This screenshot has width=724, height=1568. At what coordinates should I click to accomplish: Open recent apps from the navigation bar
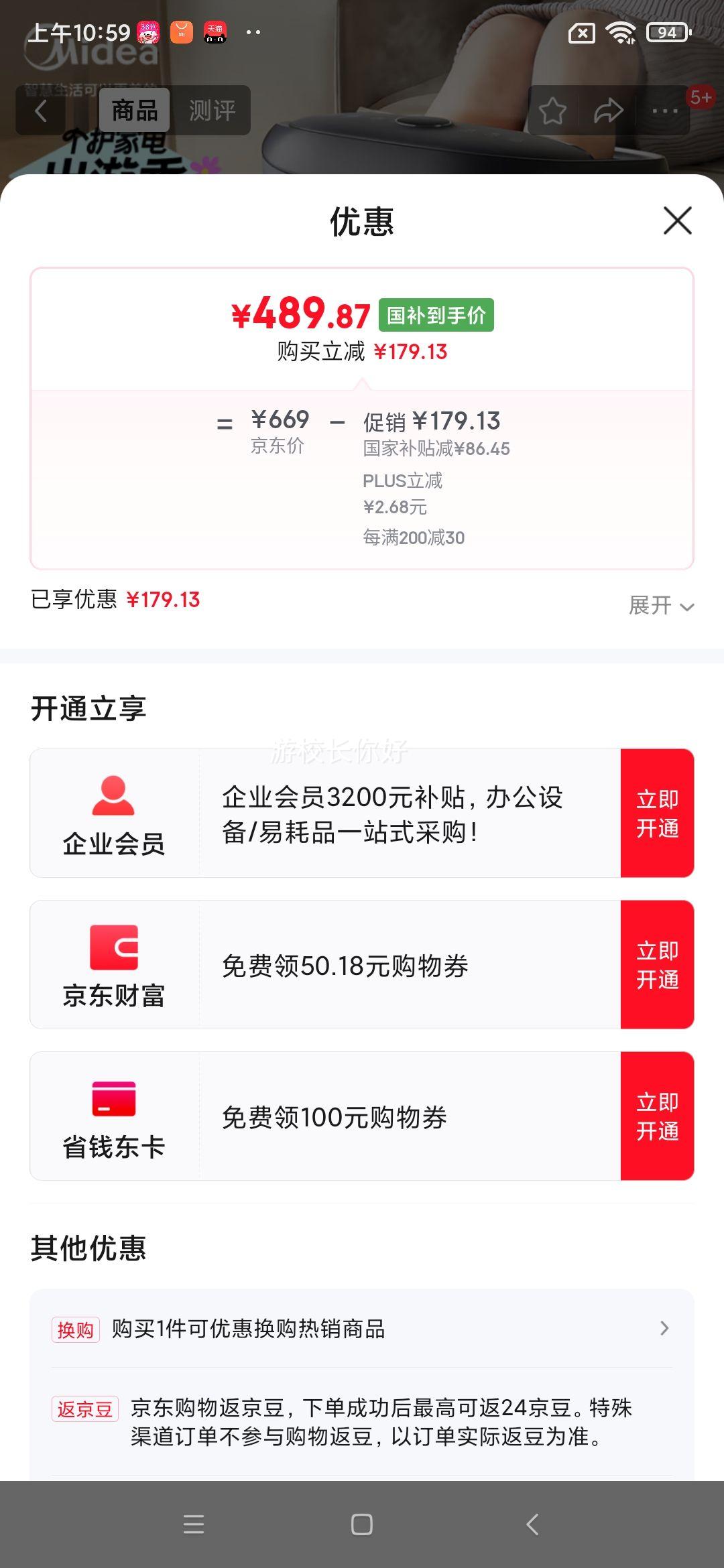click(194, 1524)
